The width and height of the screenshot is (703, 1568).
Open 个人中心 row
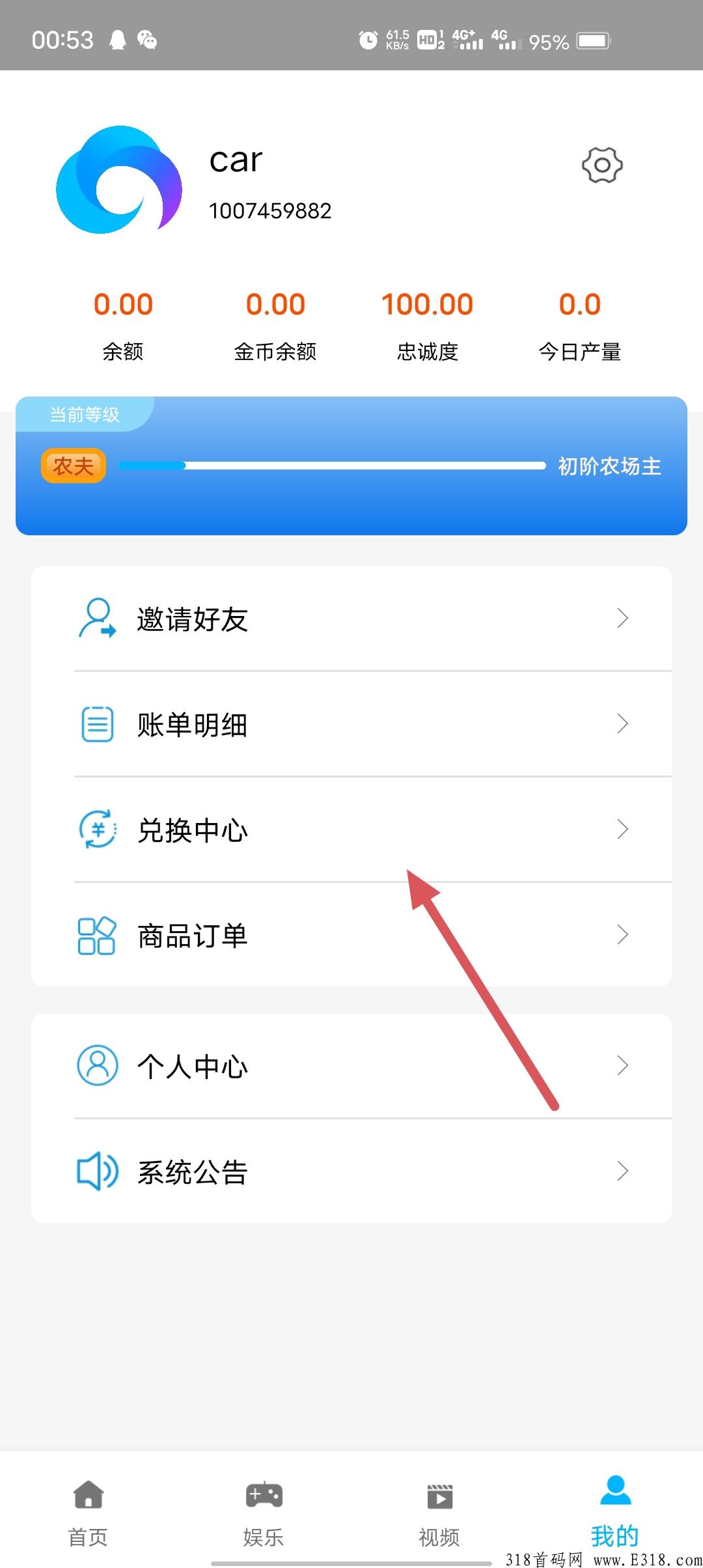click(351, 1066)
